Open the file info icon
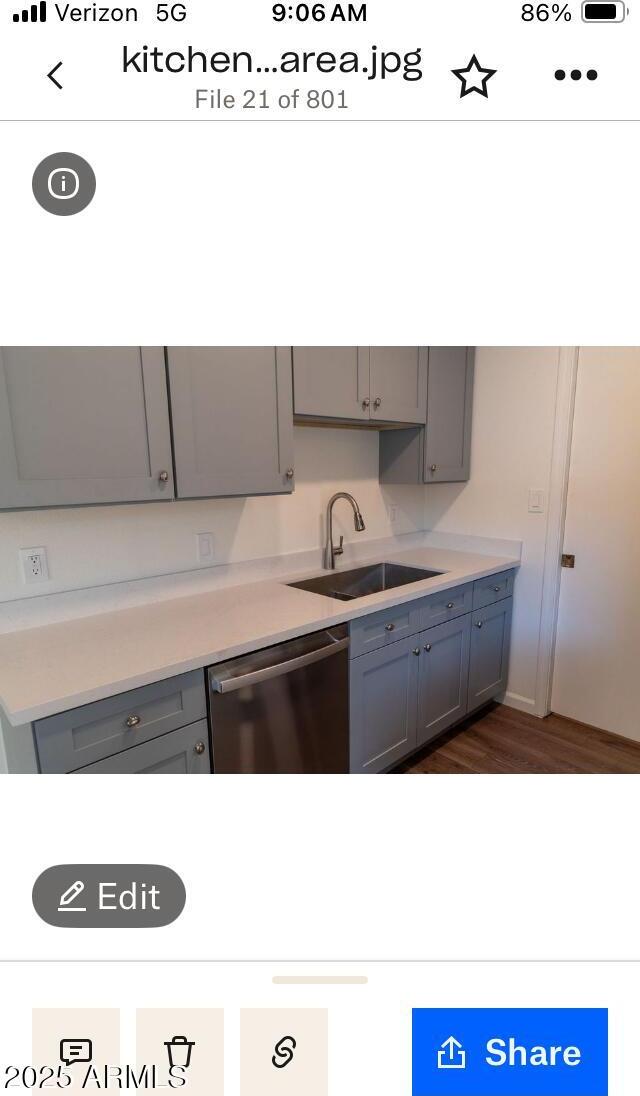This screenshot has width=640, height=1096. coord(64,184)
